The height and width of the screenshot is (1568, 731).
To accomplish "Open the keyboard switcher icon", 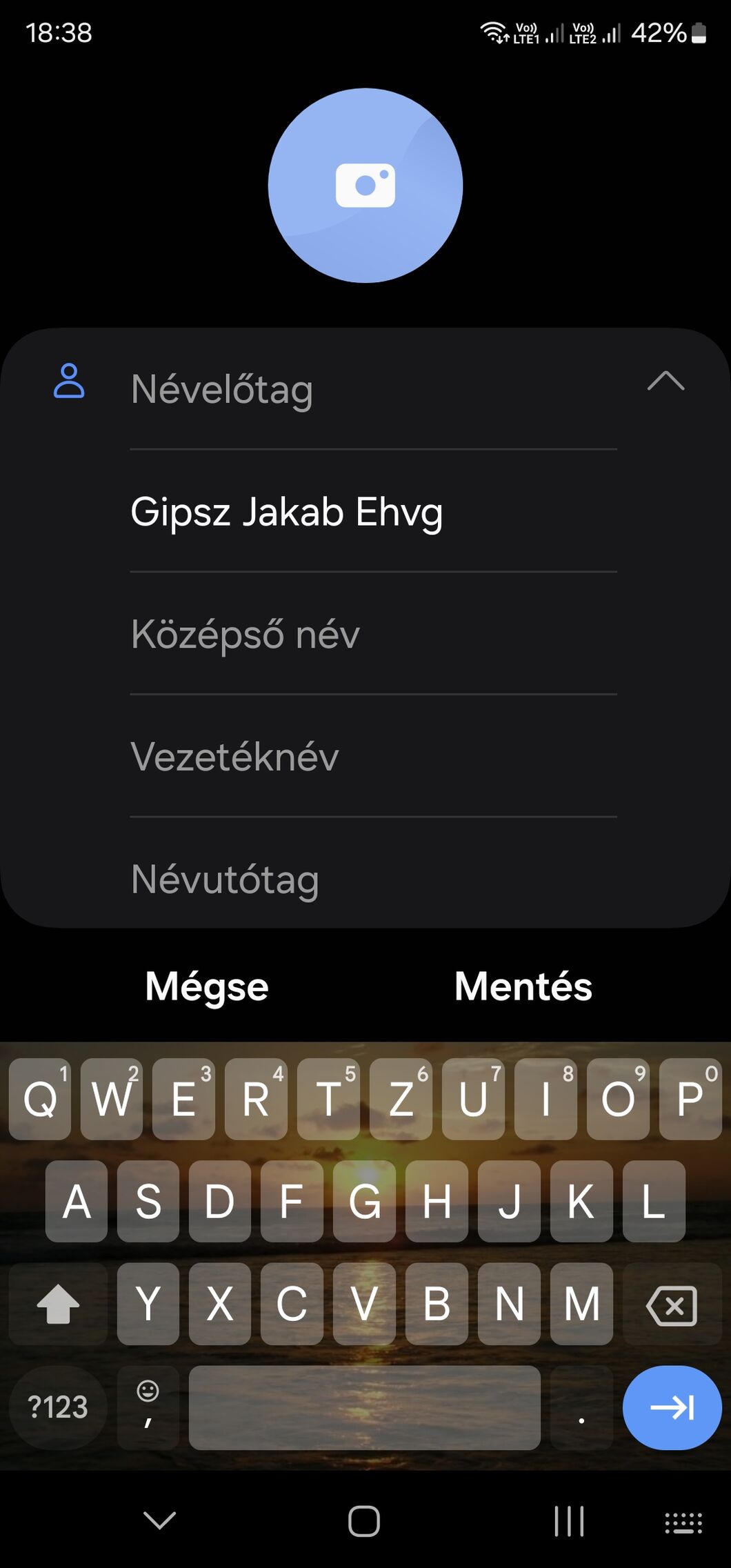I will tap(683, 1522).
